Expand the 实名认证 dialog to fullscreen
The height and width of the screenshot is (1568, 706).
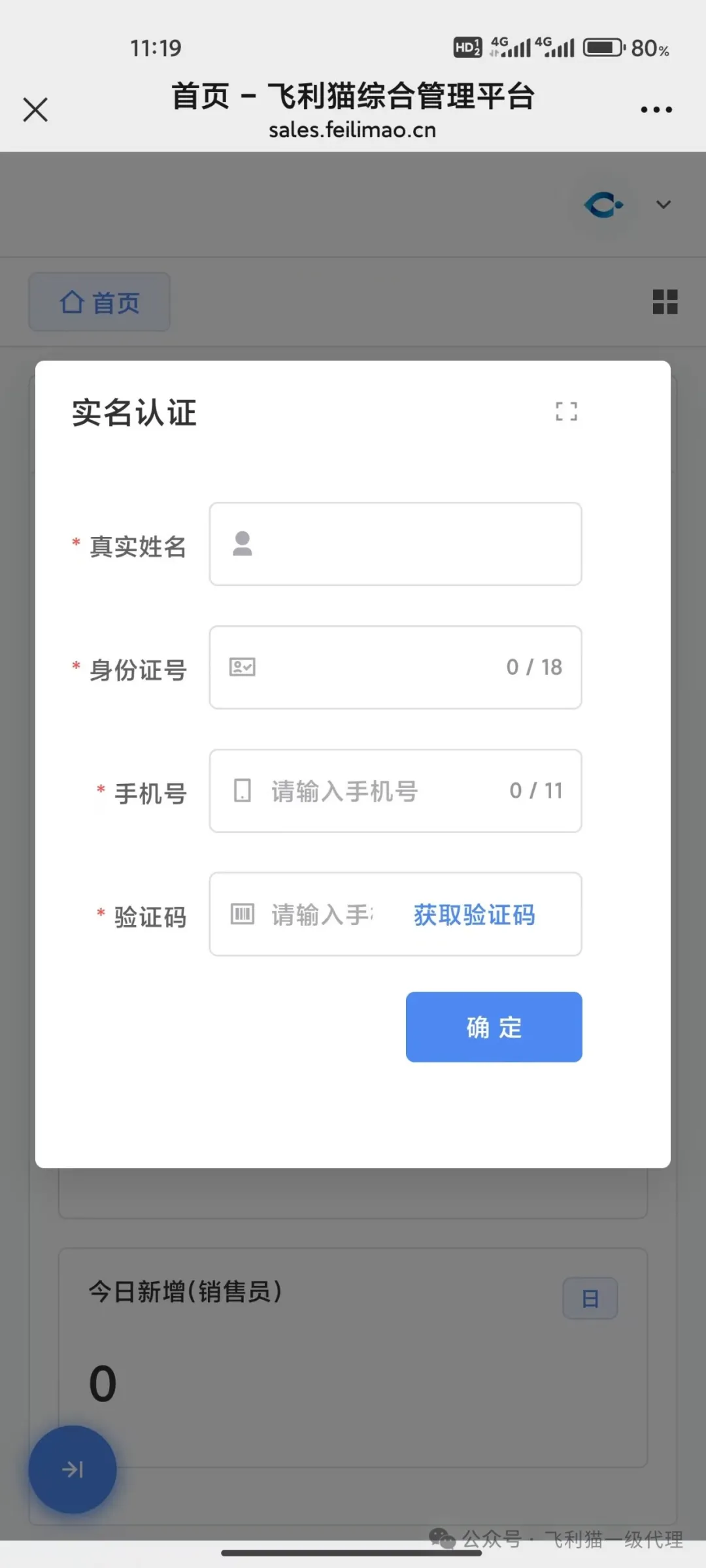[566, 412]
